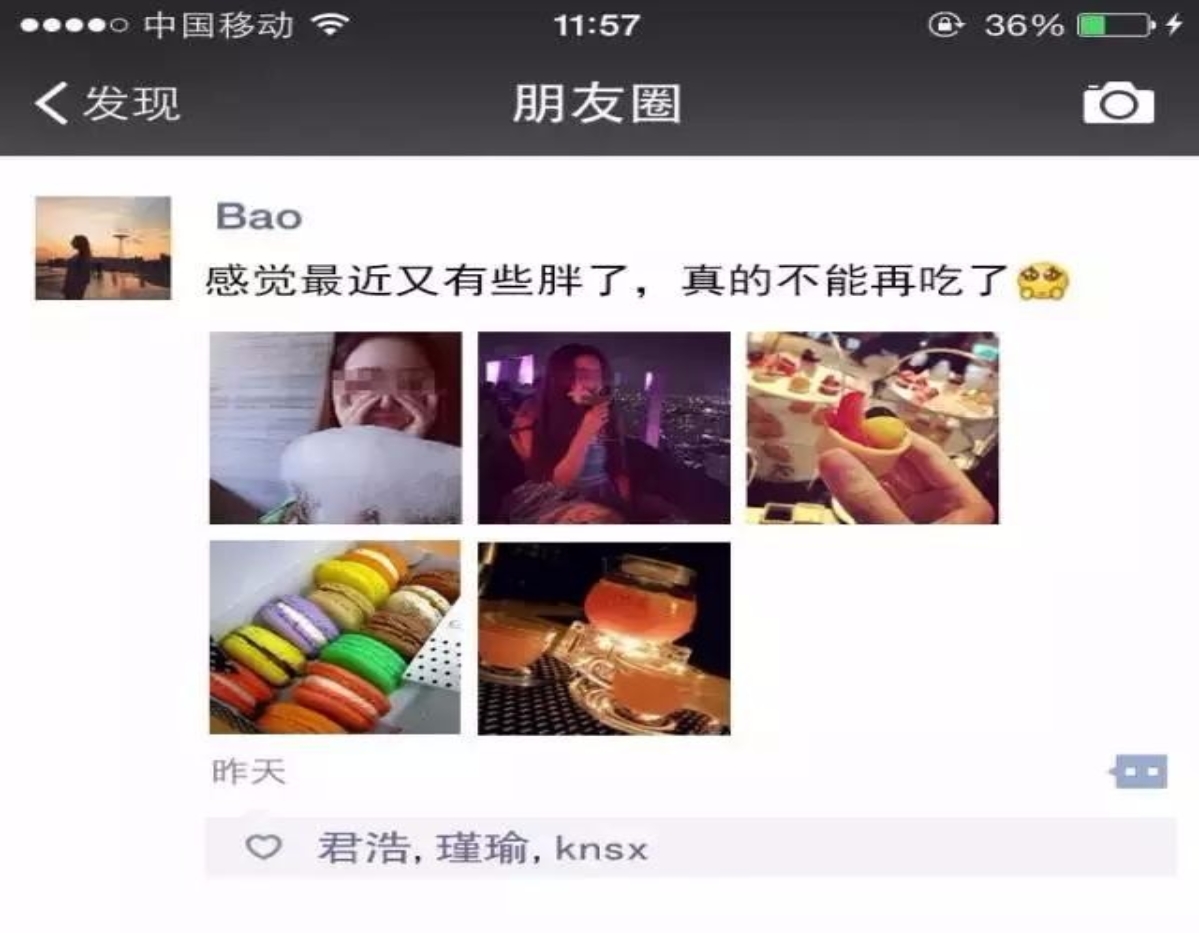Viewport: 1199px width, 933px height.
Task: View the cocktail drinks photo
Action: 604,638
